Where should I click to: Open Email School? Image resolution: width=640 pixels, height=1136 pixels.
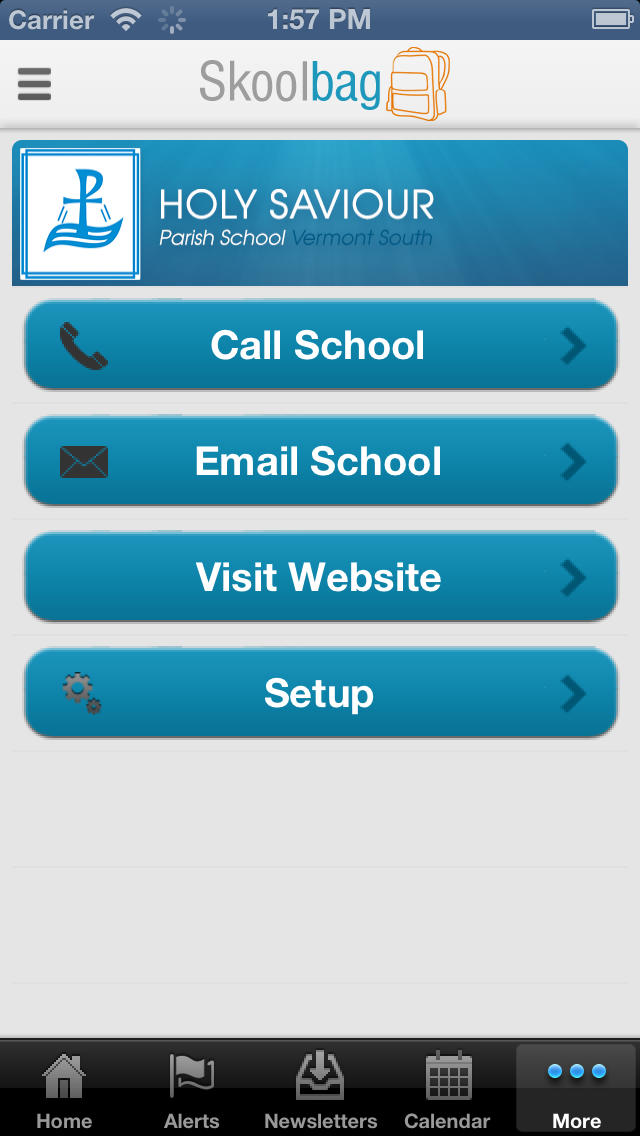point(320,462)
